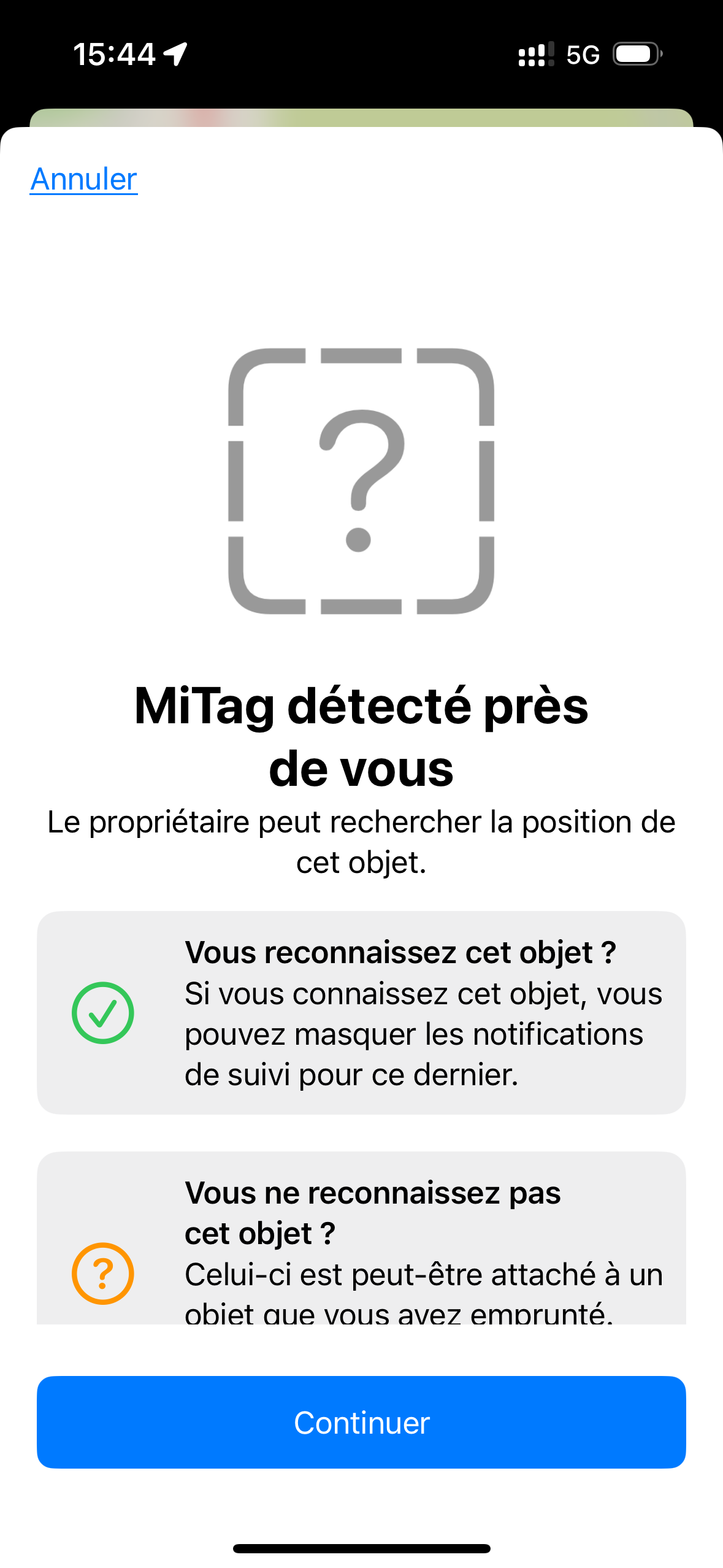Tap the Continuer button
Screen dimensions: 723x1568
click(x=361, y=1422)
